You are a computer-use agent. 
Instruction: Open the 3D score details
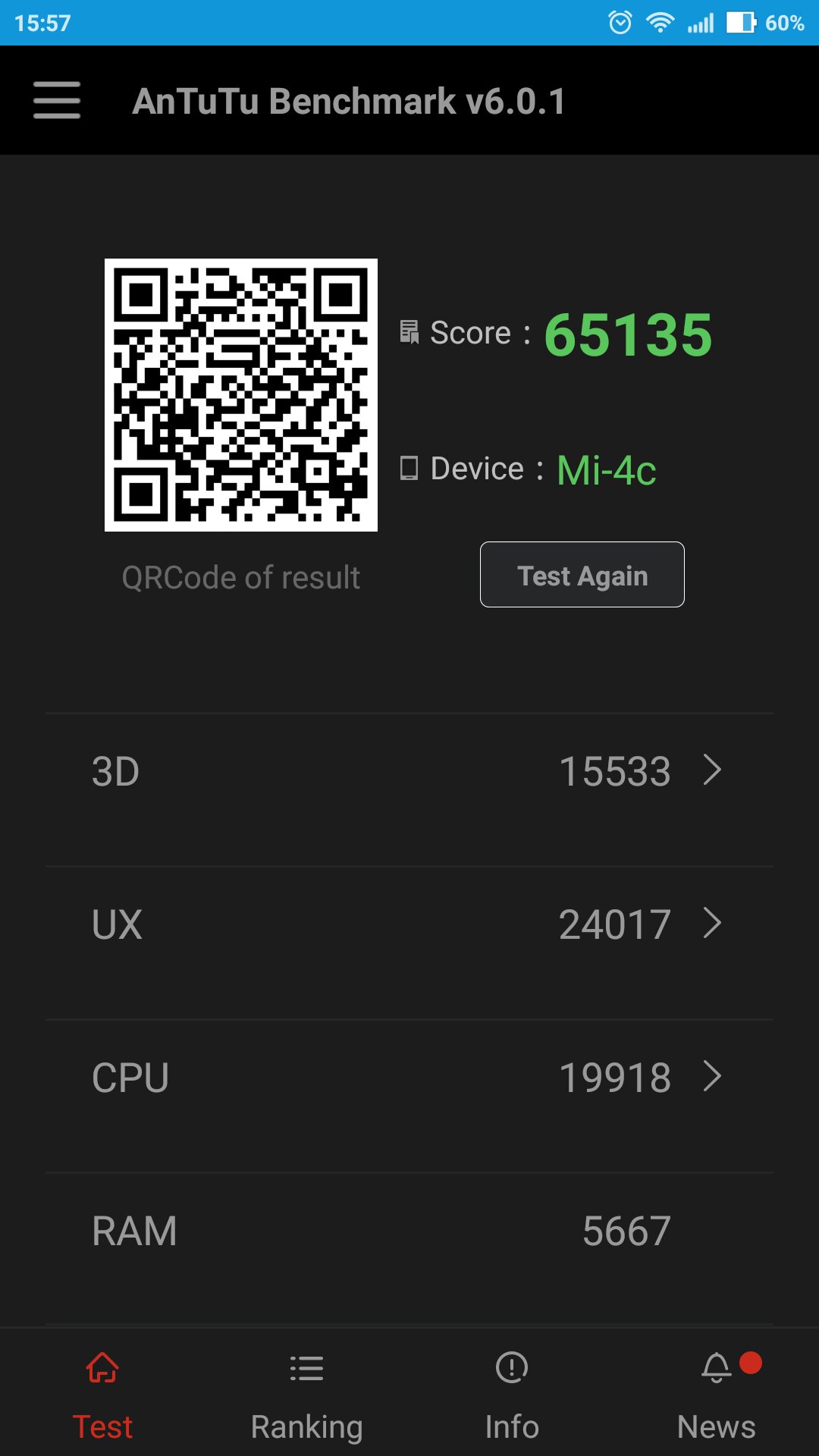click(409, 772)
